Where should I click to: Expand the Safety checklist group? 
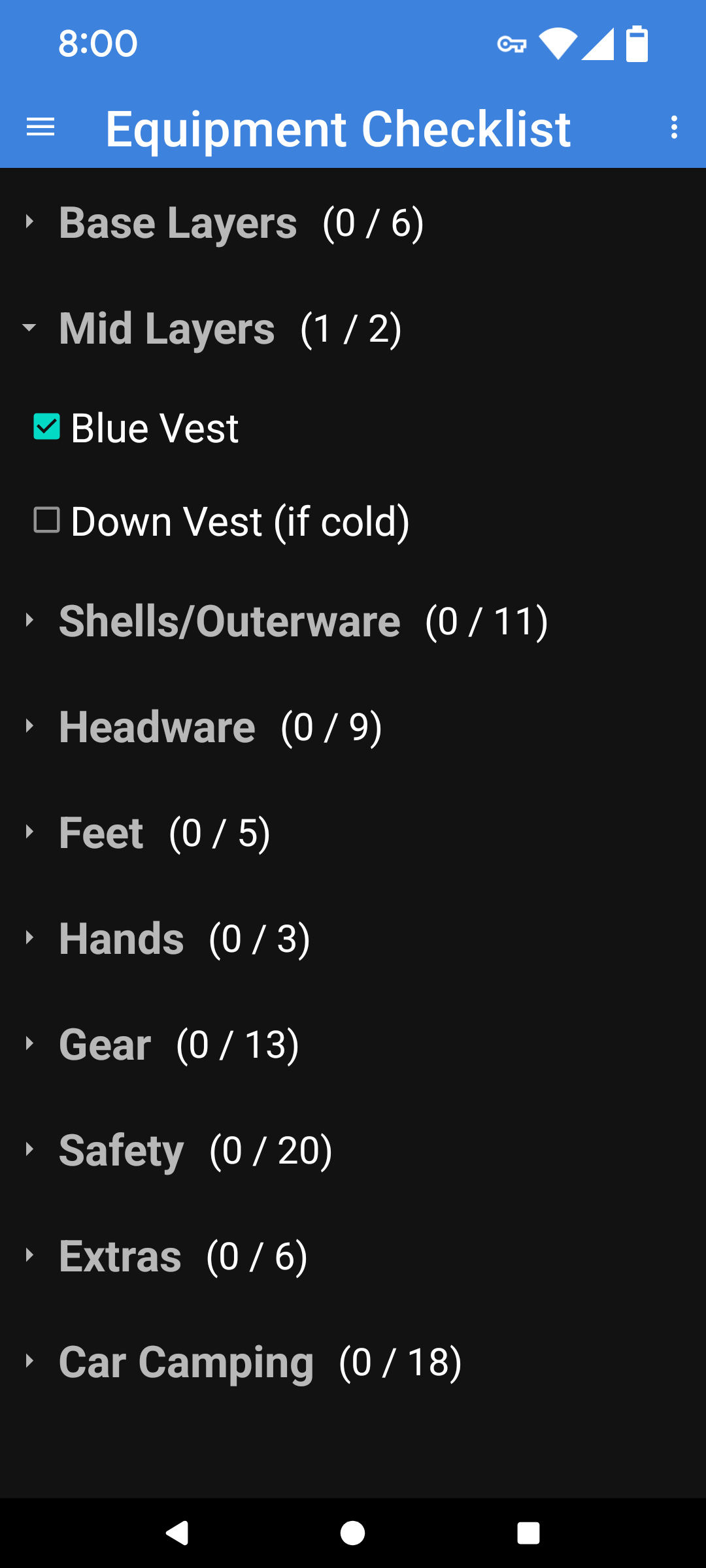coord(121,1150)
